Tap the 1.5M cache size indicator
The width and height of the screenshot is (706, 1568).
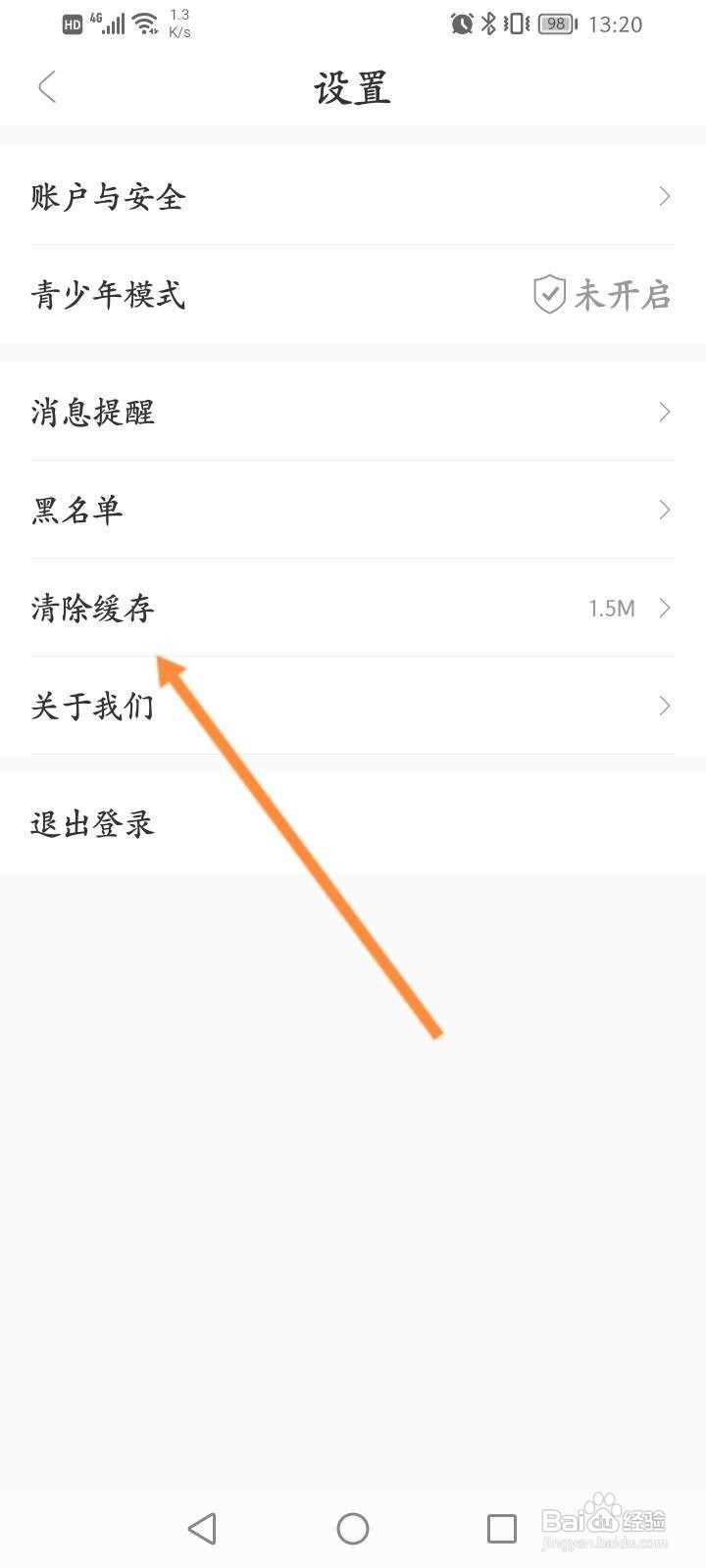pos(613,608)
